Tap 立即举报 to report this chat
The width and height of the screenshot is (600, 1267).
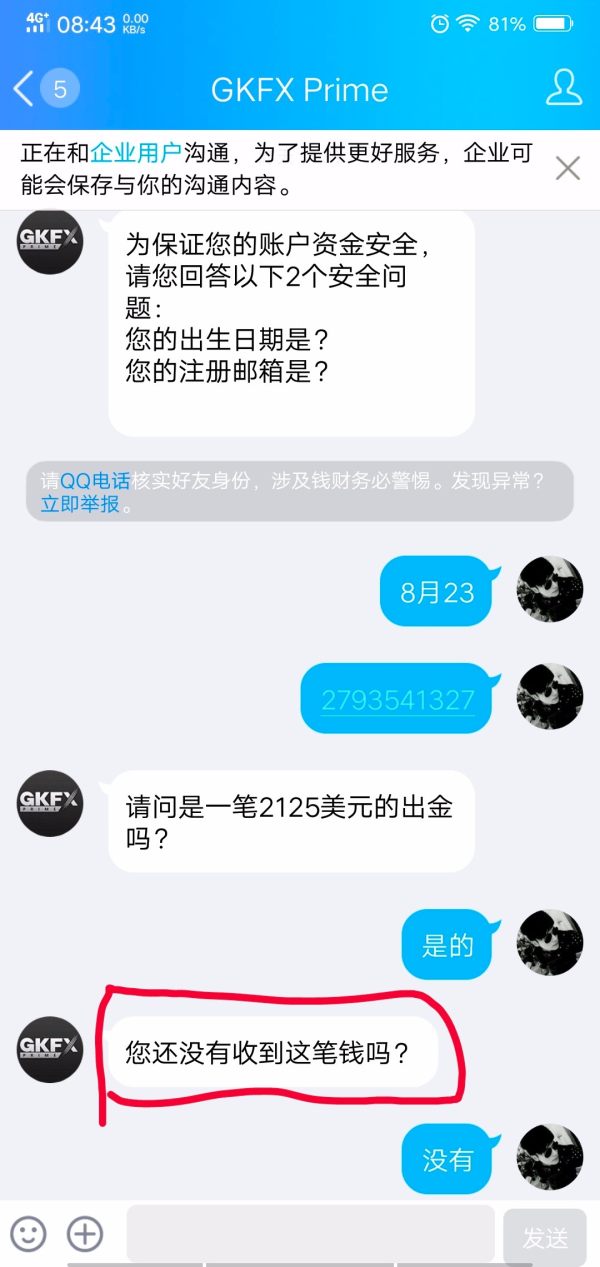[x=80, y=504]
